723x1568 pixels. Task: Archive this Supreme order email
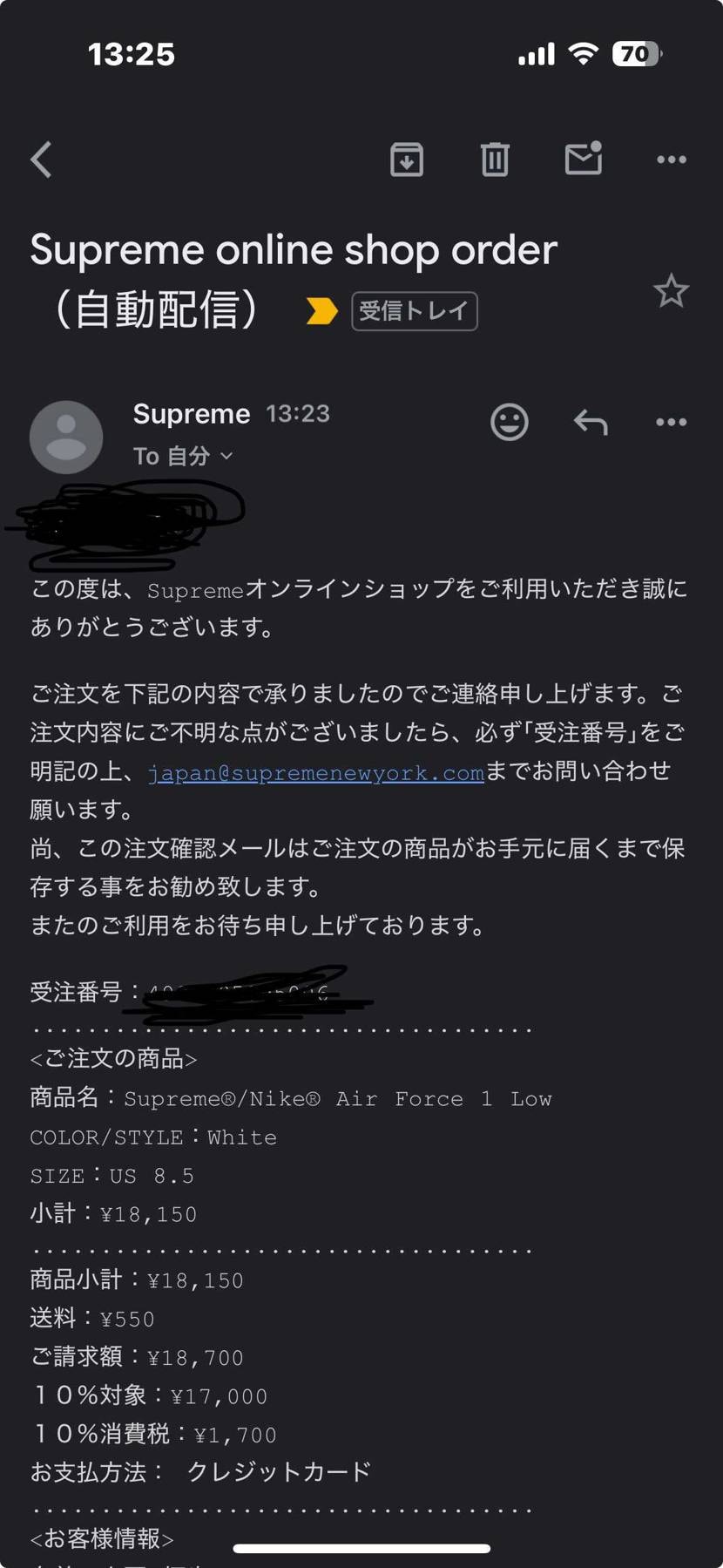click(407, 160)
